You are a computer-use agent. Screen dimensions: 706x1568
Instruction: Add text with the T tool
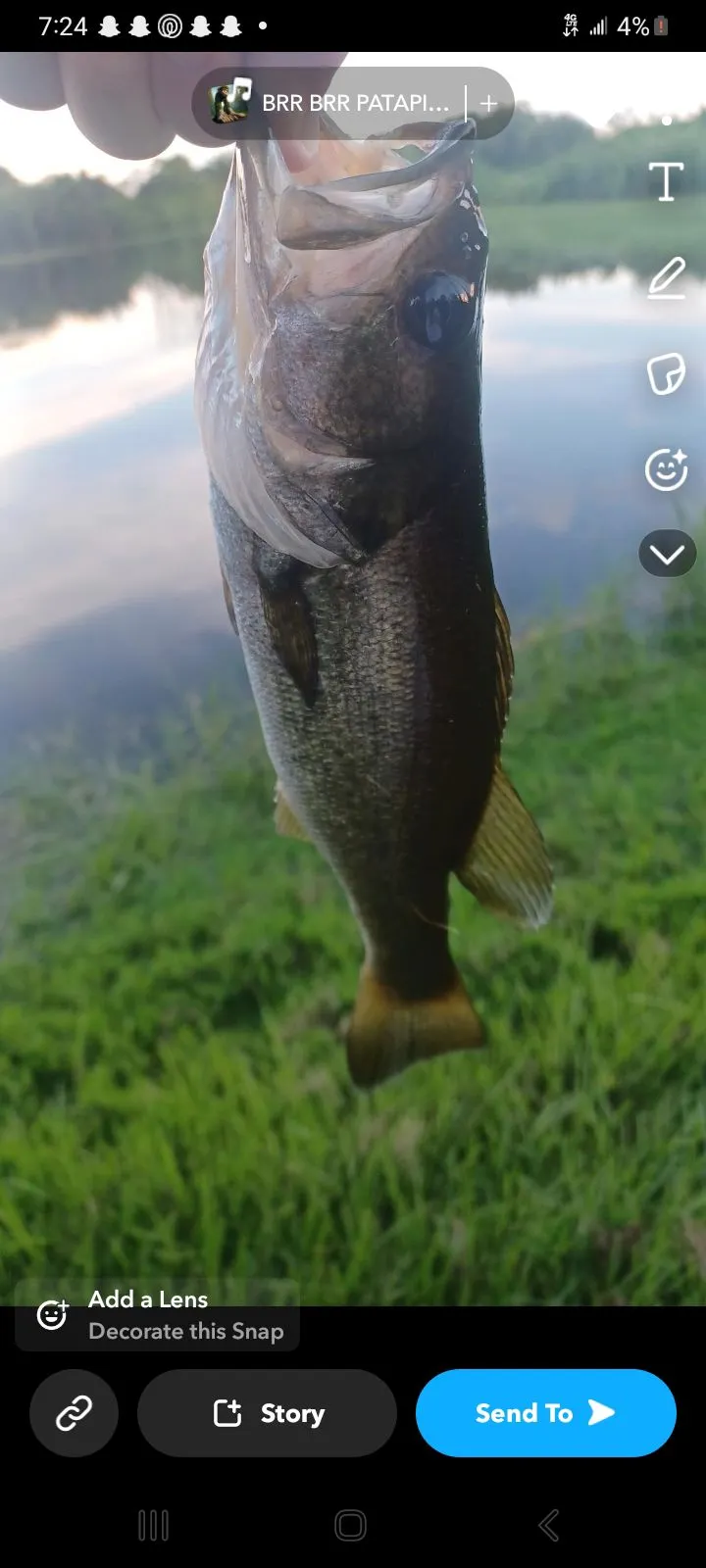coord(667,181)
